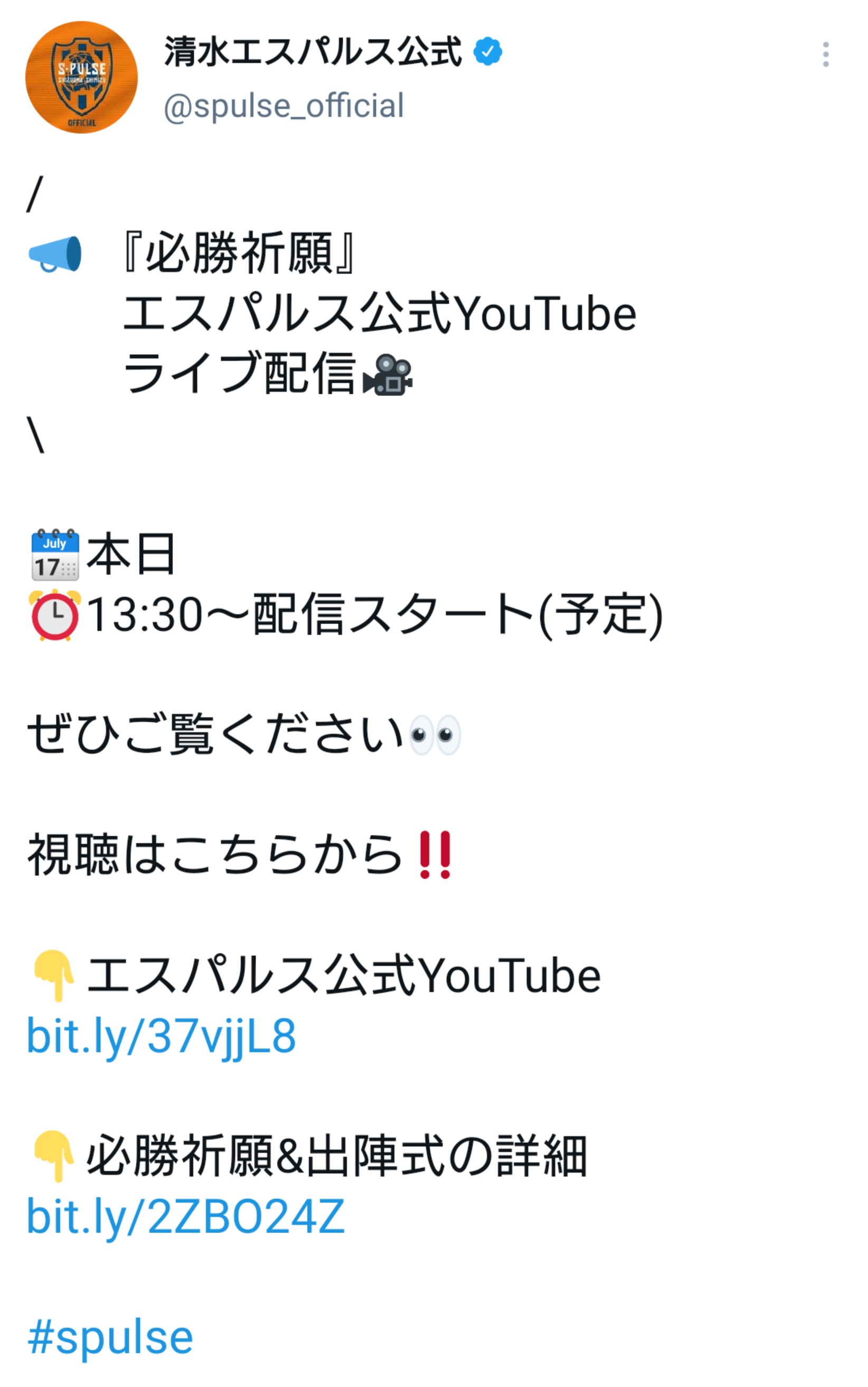868x1387 pixels.
Task: Open the tweet's three-dot overflow menu
Action: [825, 54]
